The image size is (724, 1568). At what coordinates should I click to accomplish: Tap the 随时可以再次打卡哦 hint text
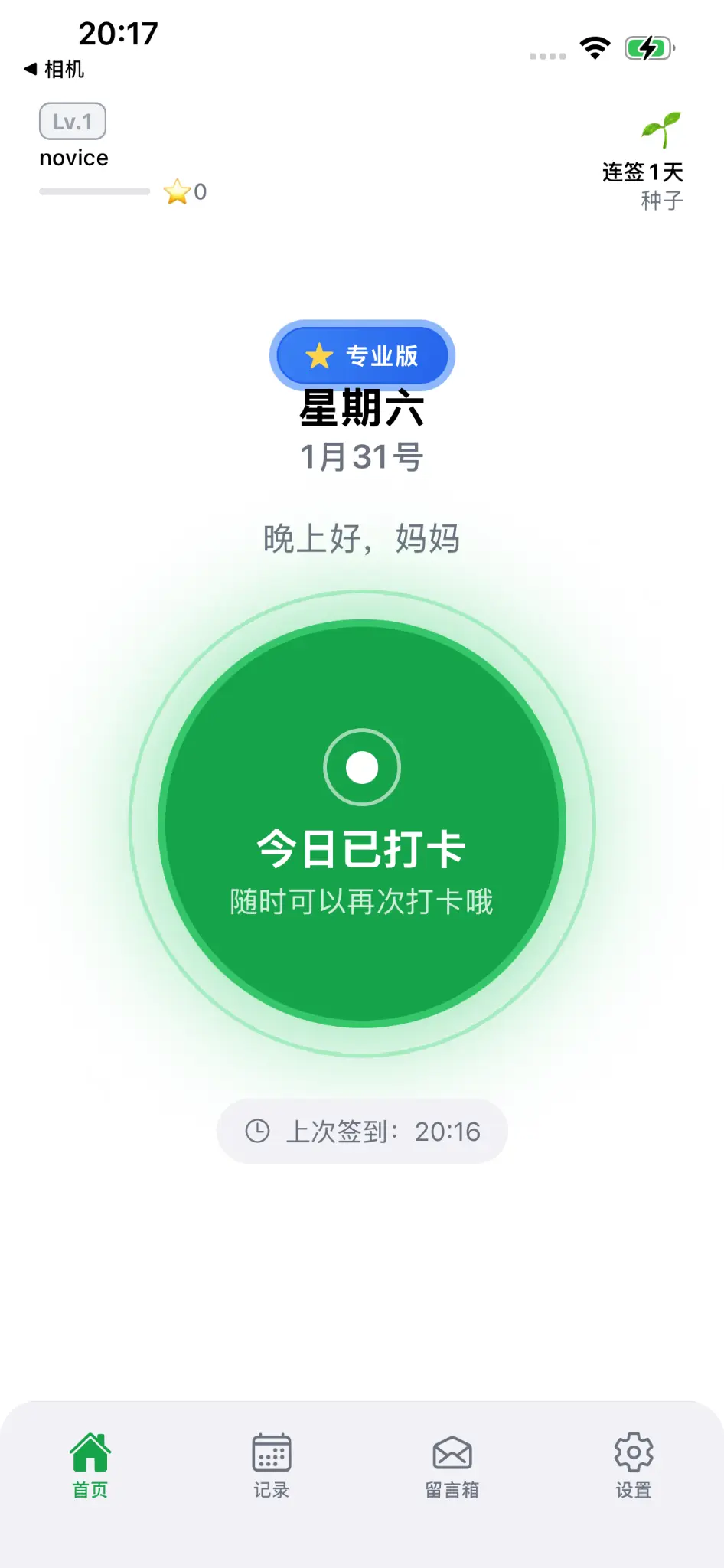(x=361, y=902)
